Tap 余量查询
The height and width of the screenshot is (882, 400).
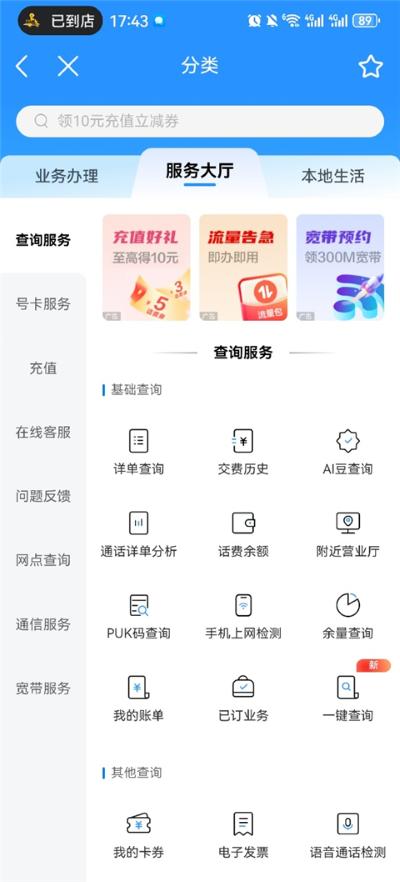pyautogui.click(x=348, y=616)
